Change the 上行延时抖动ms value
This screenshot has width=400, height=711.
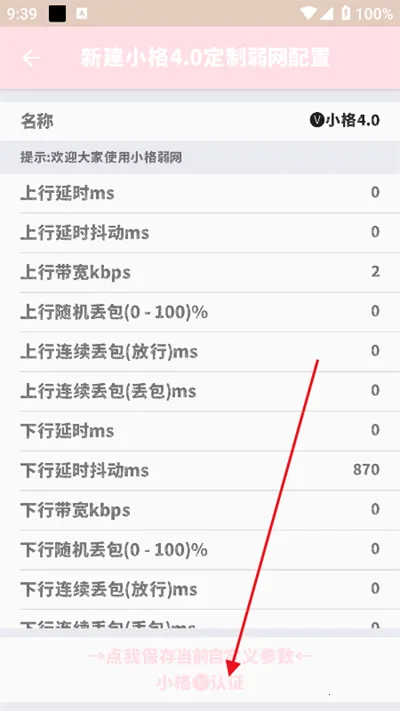point(200,233)
